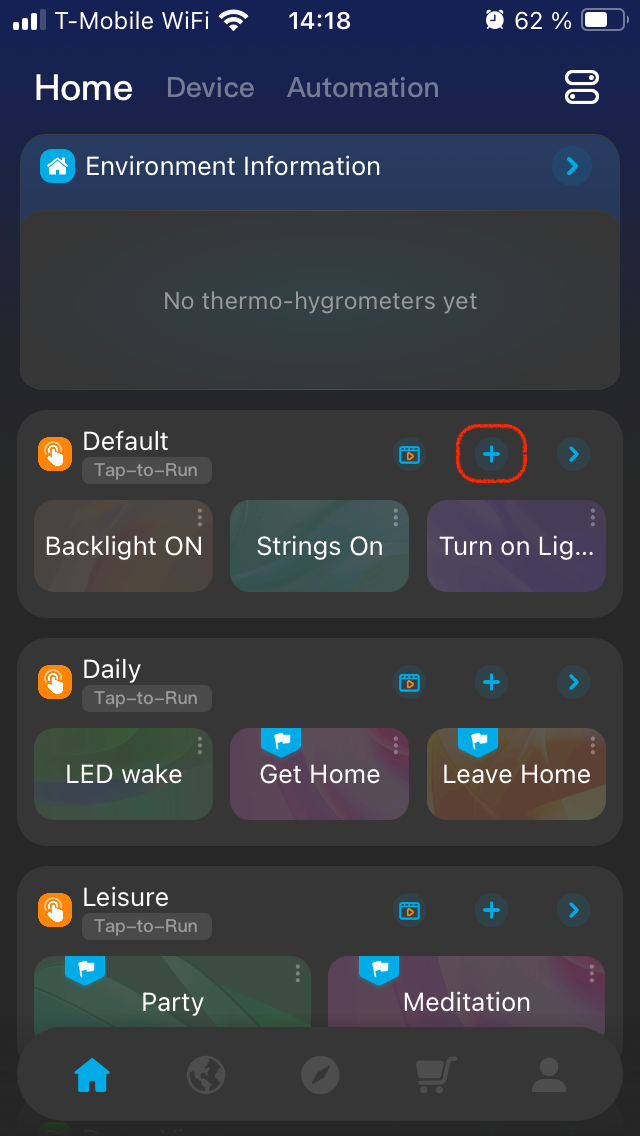Activate the Get Home scene
The image size is (640, 1136).
[319, 775]
